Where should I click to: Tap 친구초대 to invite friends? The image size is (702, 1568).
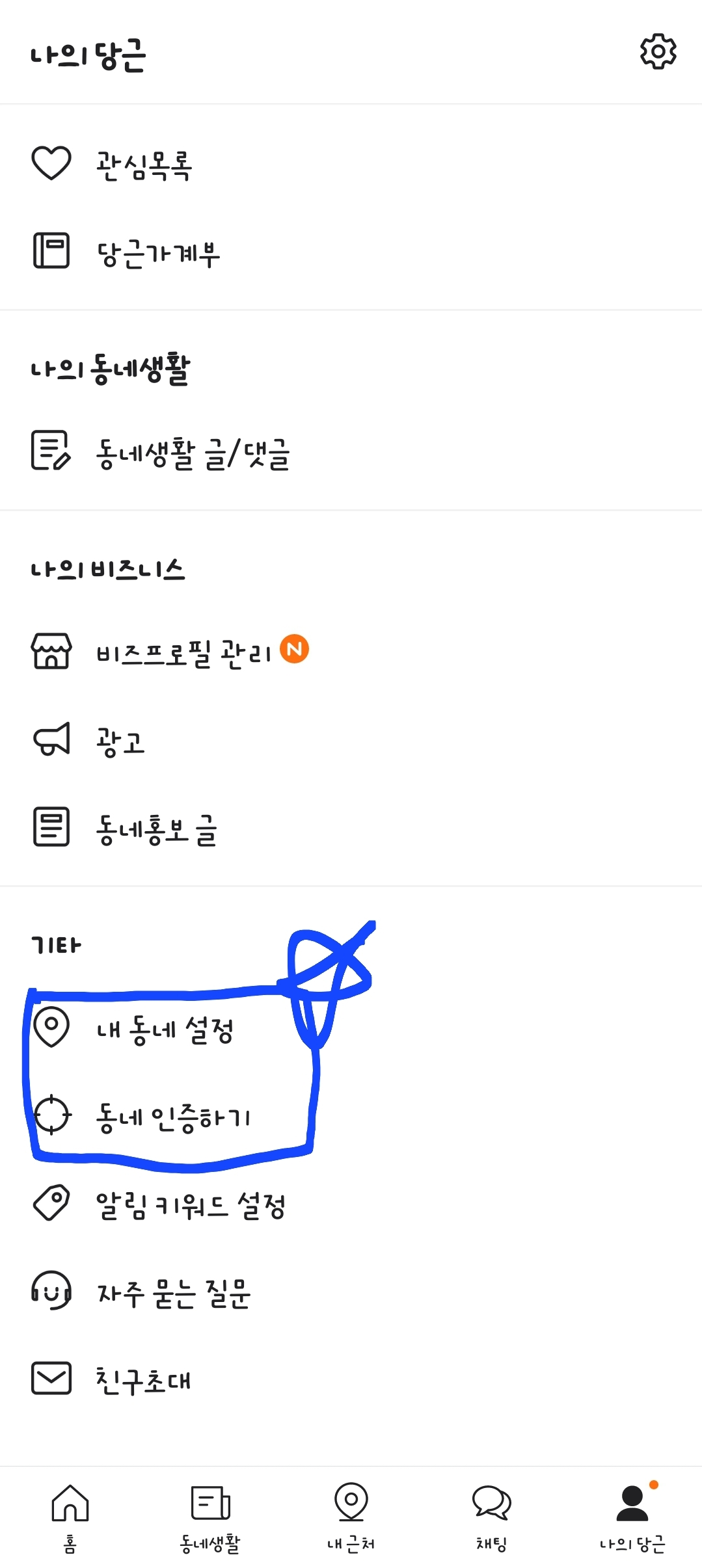coord(351,1379)
